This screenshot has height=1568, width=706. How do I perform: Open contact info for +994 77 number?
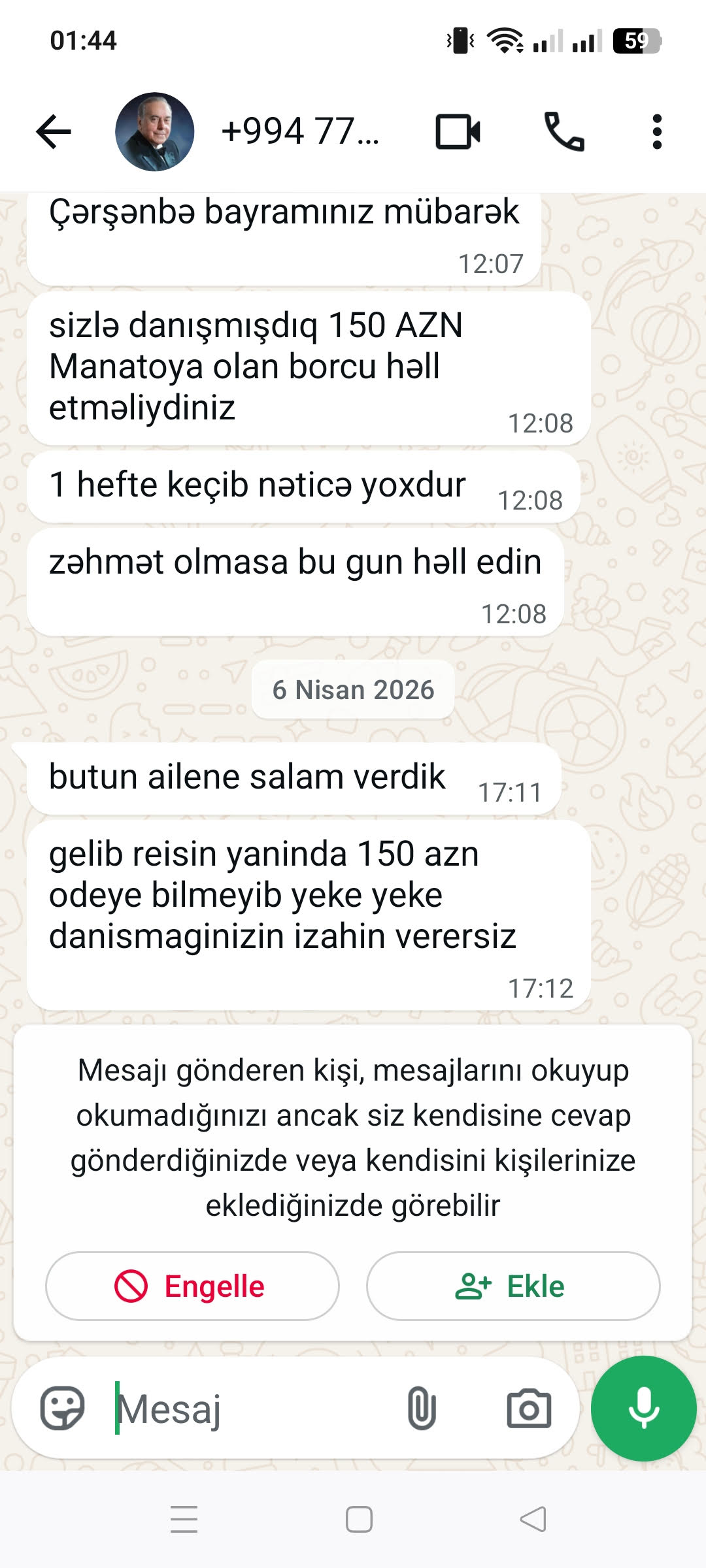pyautogui.click(x=301, y=131)
